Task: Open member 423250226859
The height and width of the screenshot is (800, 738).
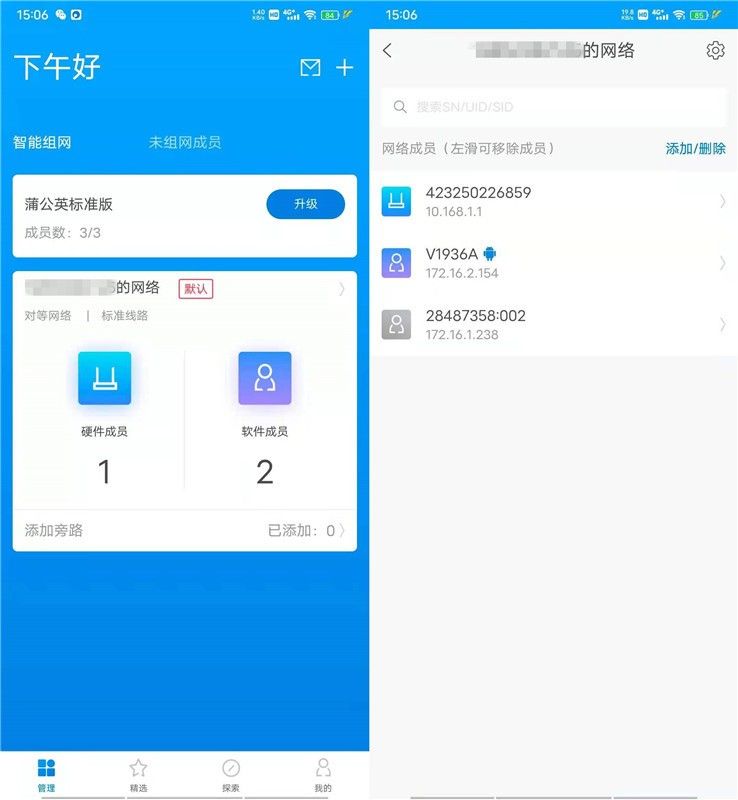Action: pyautogui.click(x=553, y=201)
